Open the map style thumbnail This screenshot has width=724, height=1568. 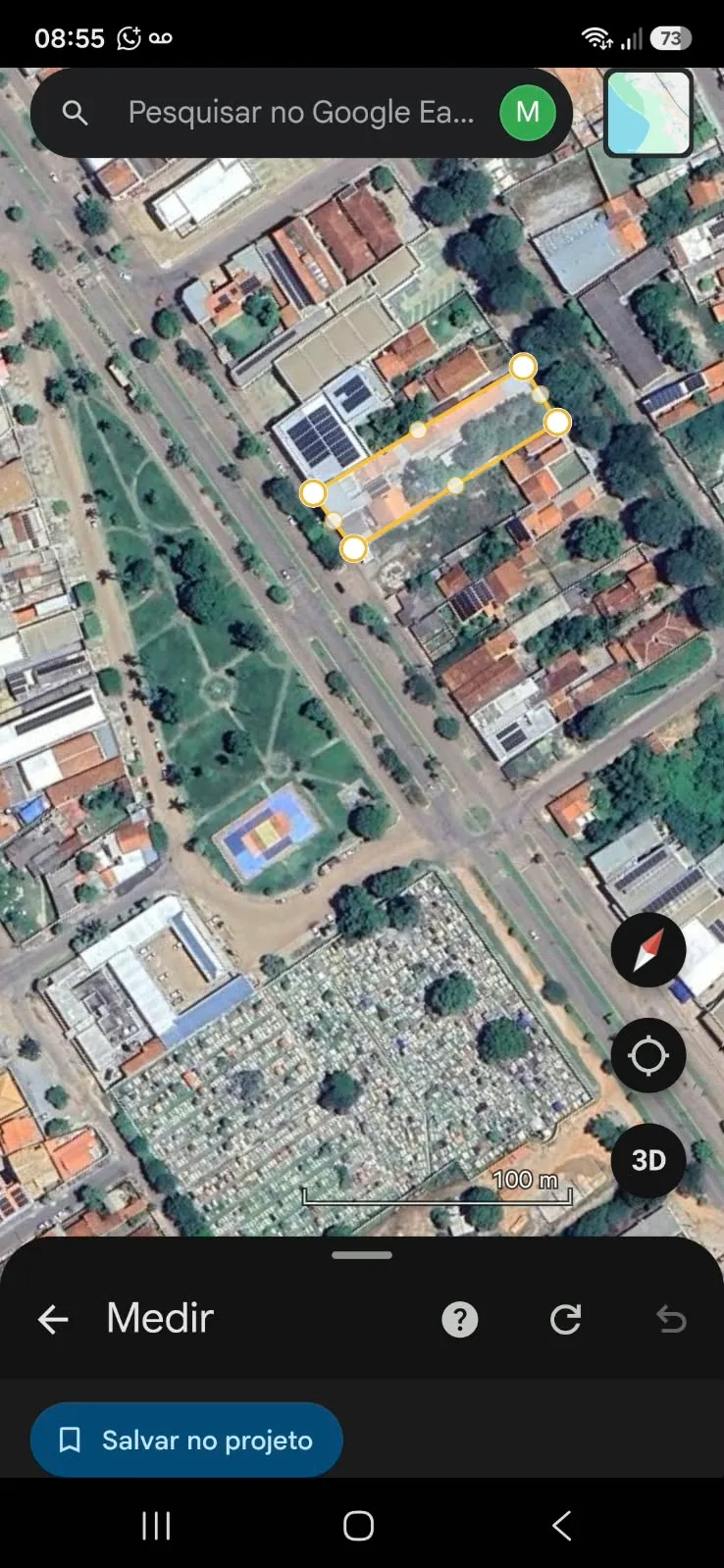click(x=647, y=113)
